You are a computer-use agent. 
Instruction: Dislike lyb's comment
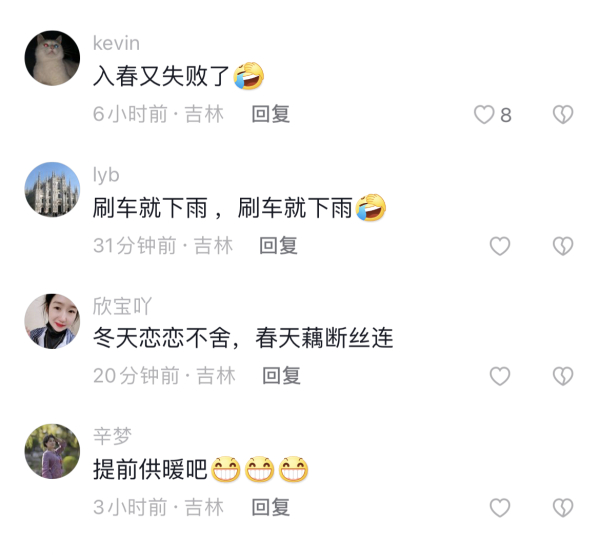pos(563,246)
